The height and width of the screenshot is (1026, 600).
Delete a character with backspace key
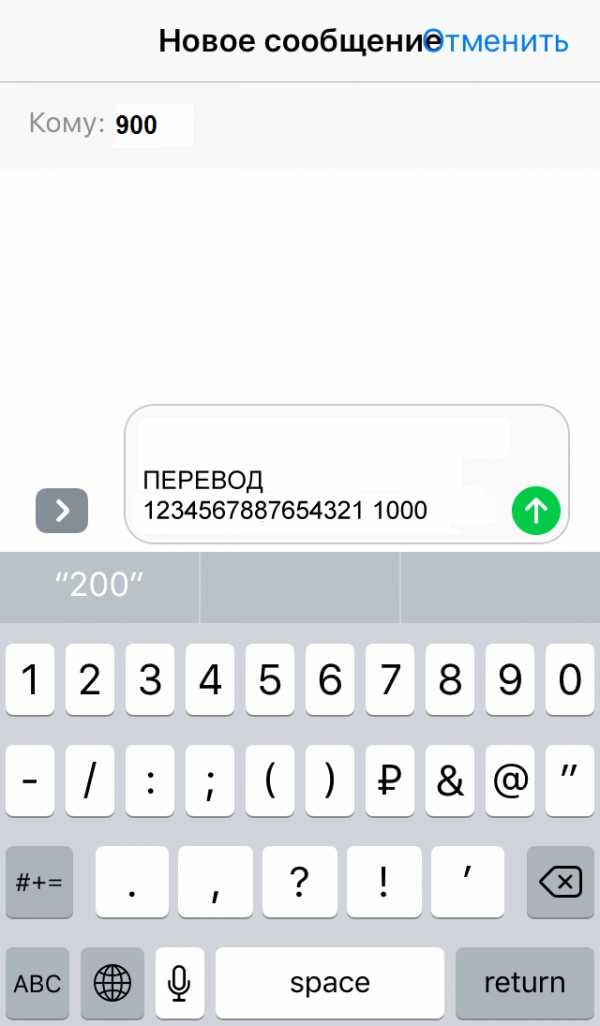560,882
